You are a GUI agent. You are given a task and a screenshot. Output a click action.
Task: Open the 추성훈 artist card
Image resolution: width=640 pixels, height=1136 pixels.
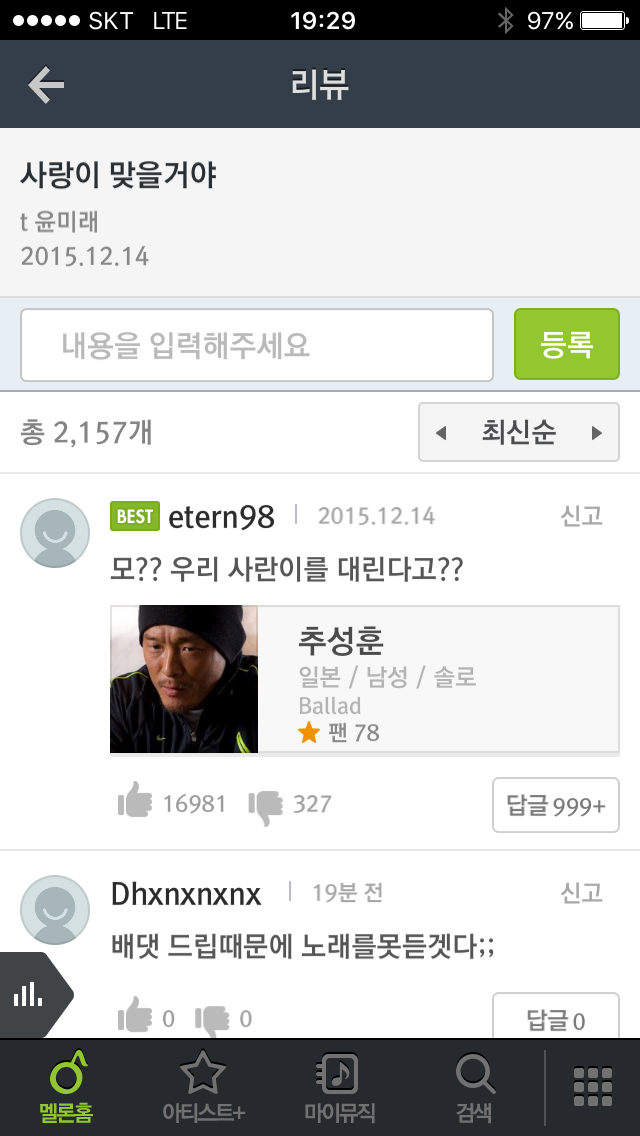pyautogui.click(x=365, y=680)
